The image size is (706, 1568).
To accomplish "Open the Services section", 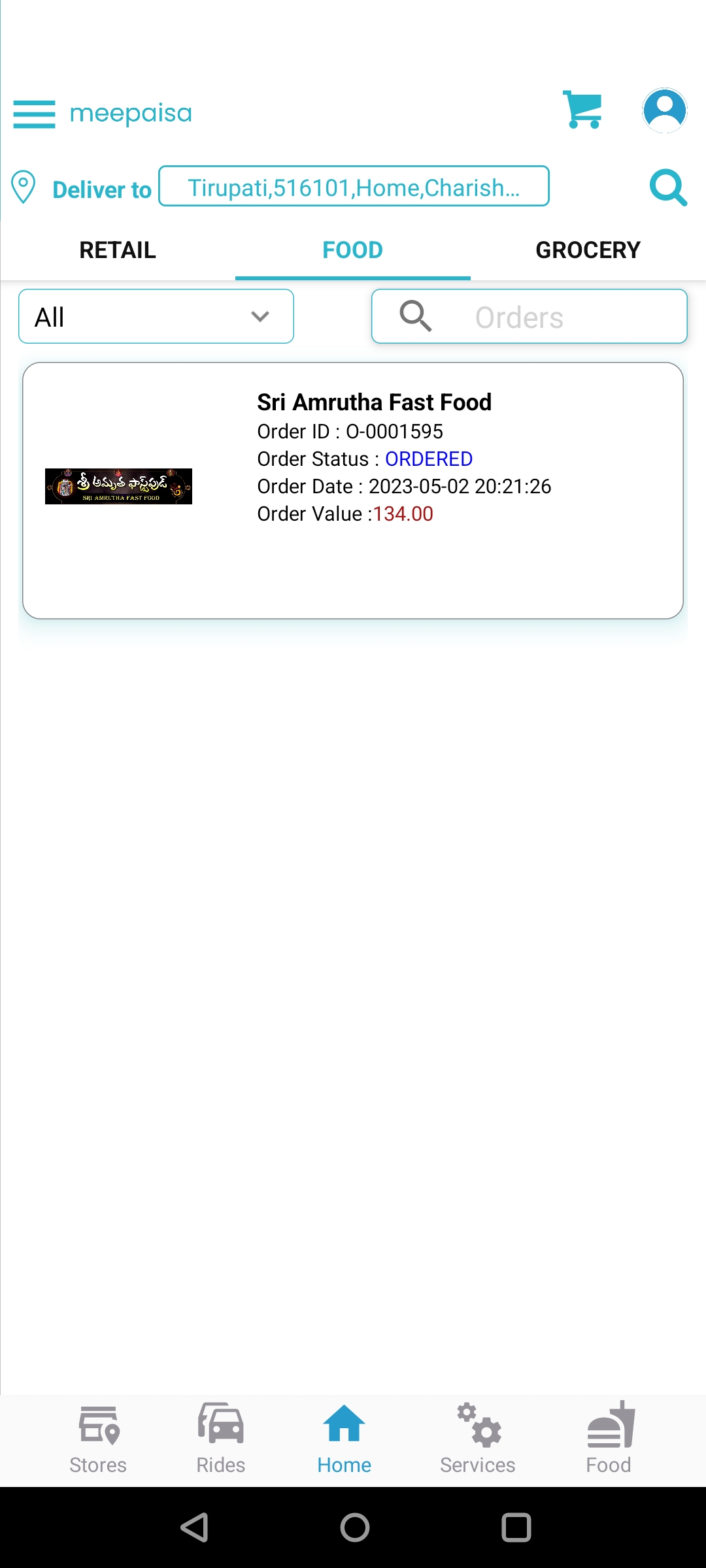I will tap(478, 1440).
